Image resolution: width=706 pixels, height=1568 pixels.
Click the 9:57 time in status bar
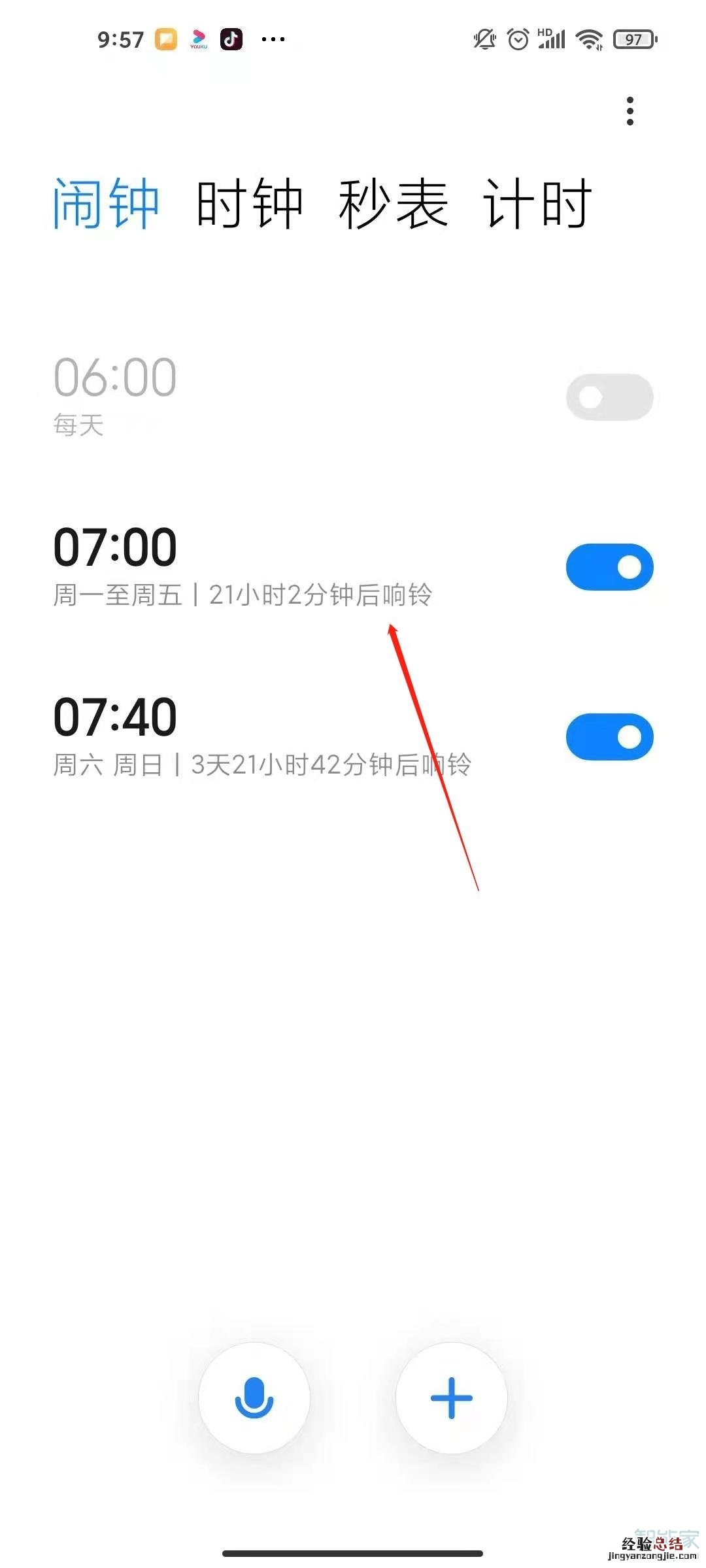click(122, 39)
